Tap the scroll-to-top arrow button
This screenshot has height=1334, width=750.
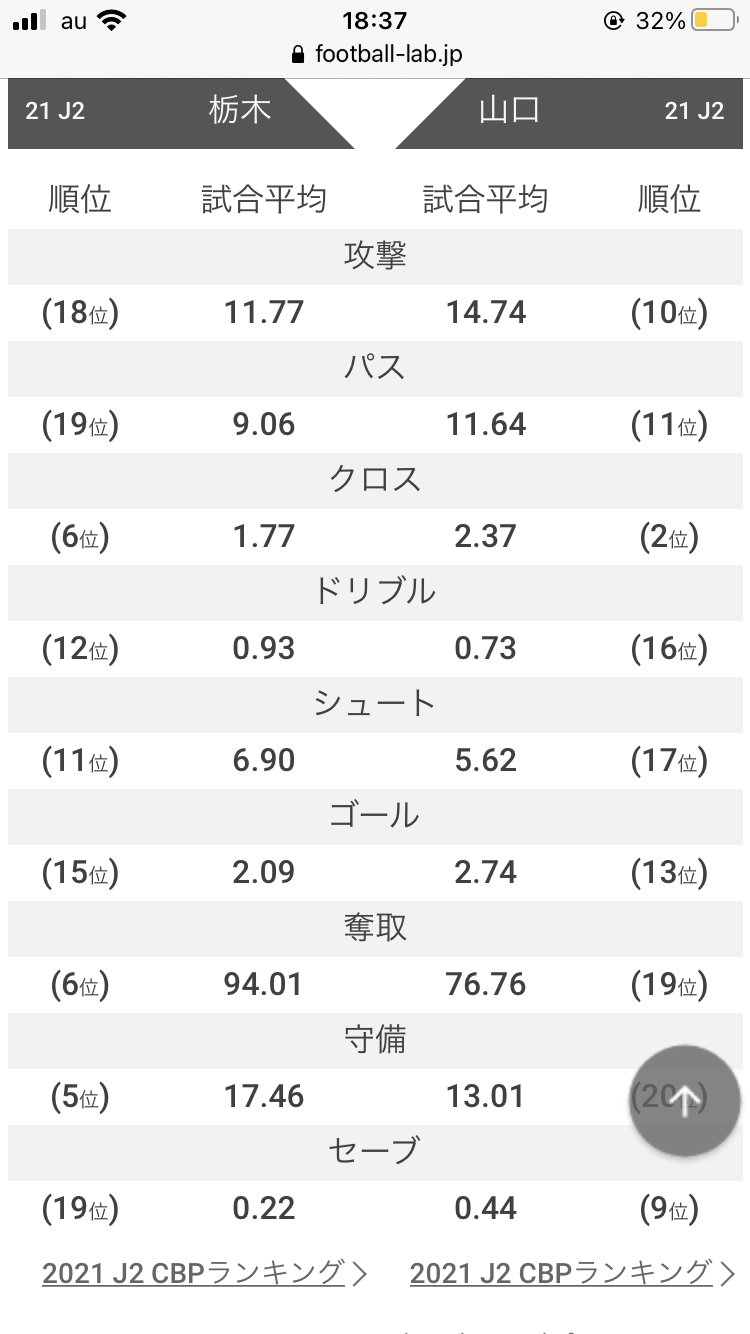point(685,1101)
